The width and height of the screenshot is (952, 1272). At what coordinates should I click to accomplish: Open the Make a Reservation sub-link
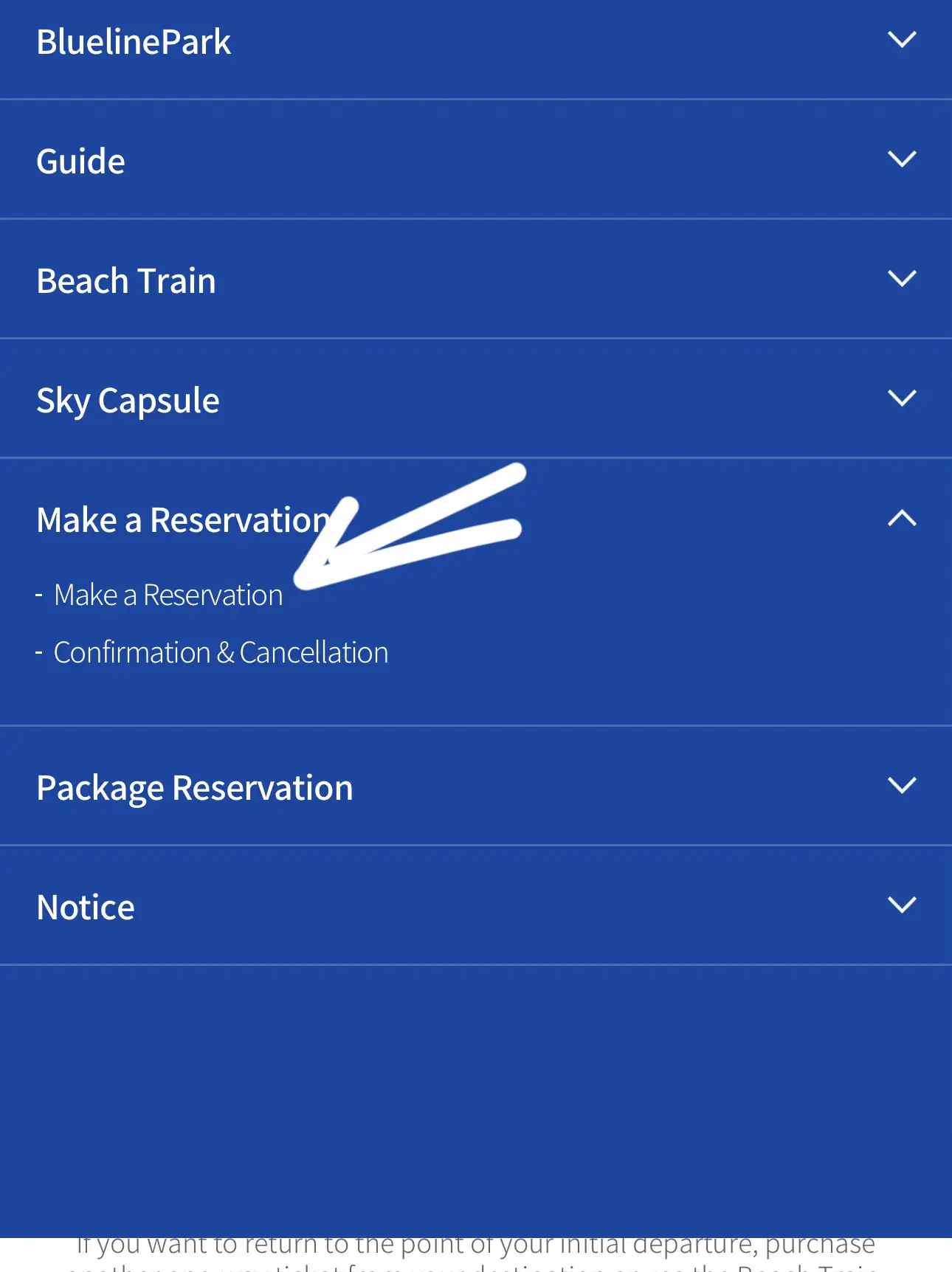[x=168, y=595]
